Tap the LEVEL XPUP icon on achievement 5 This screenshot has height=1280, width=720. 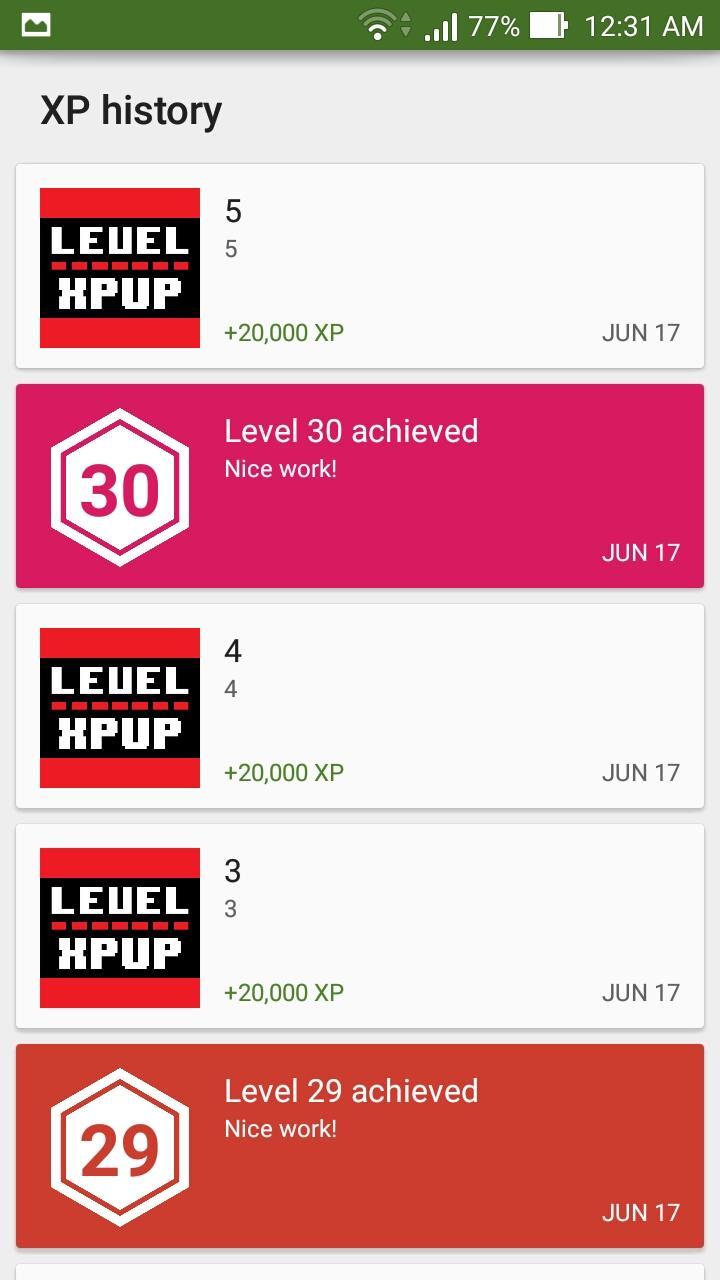coord(119,263)
